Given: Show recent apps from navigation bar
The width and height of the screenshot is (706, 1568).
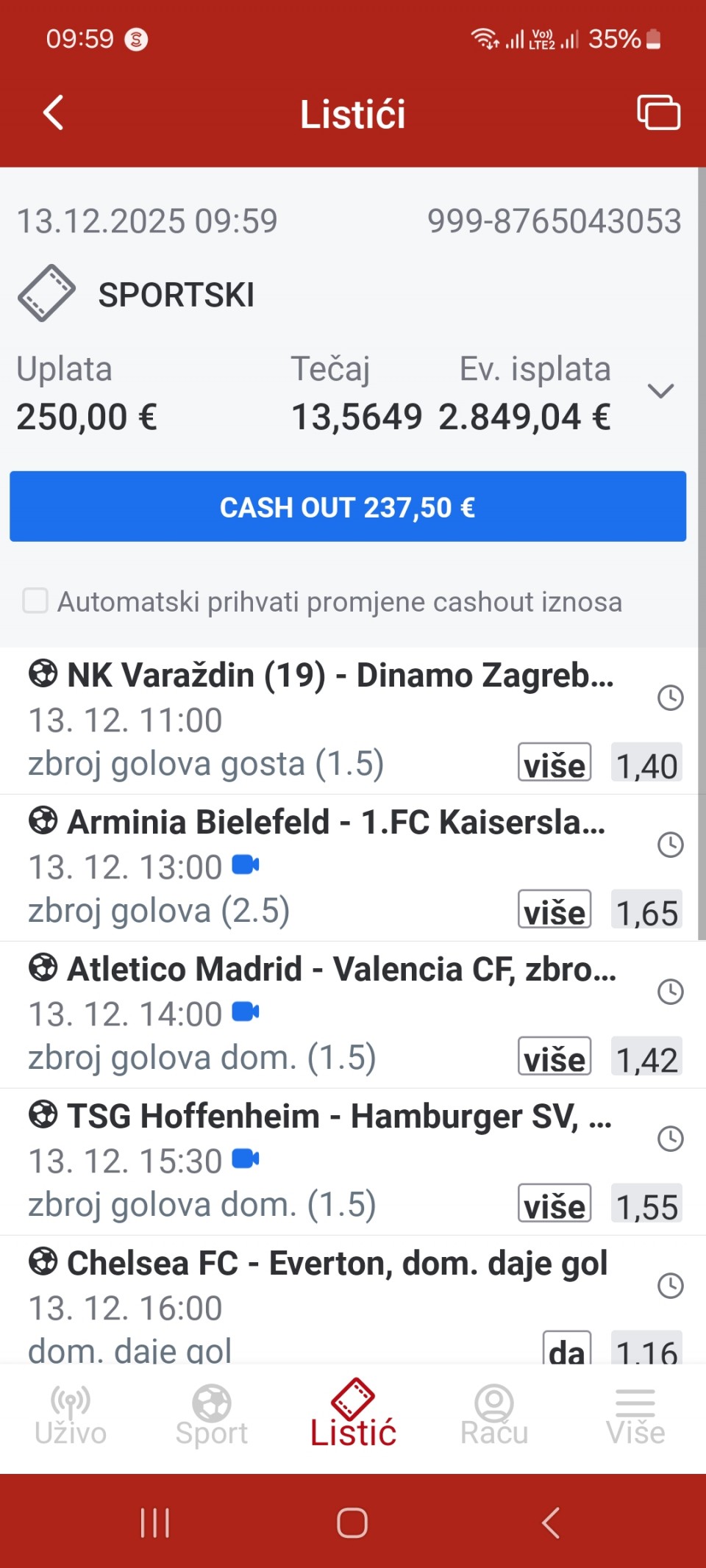Looking at the screenshot, I should tap(155, 1522).
